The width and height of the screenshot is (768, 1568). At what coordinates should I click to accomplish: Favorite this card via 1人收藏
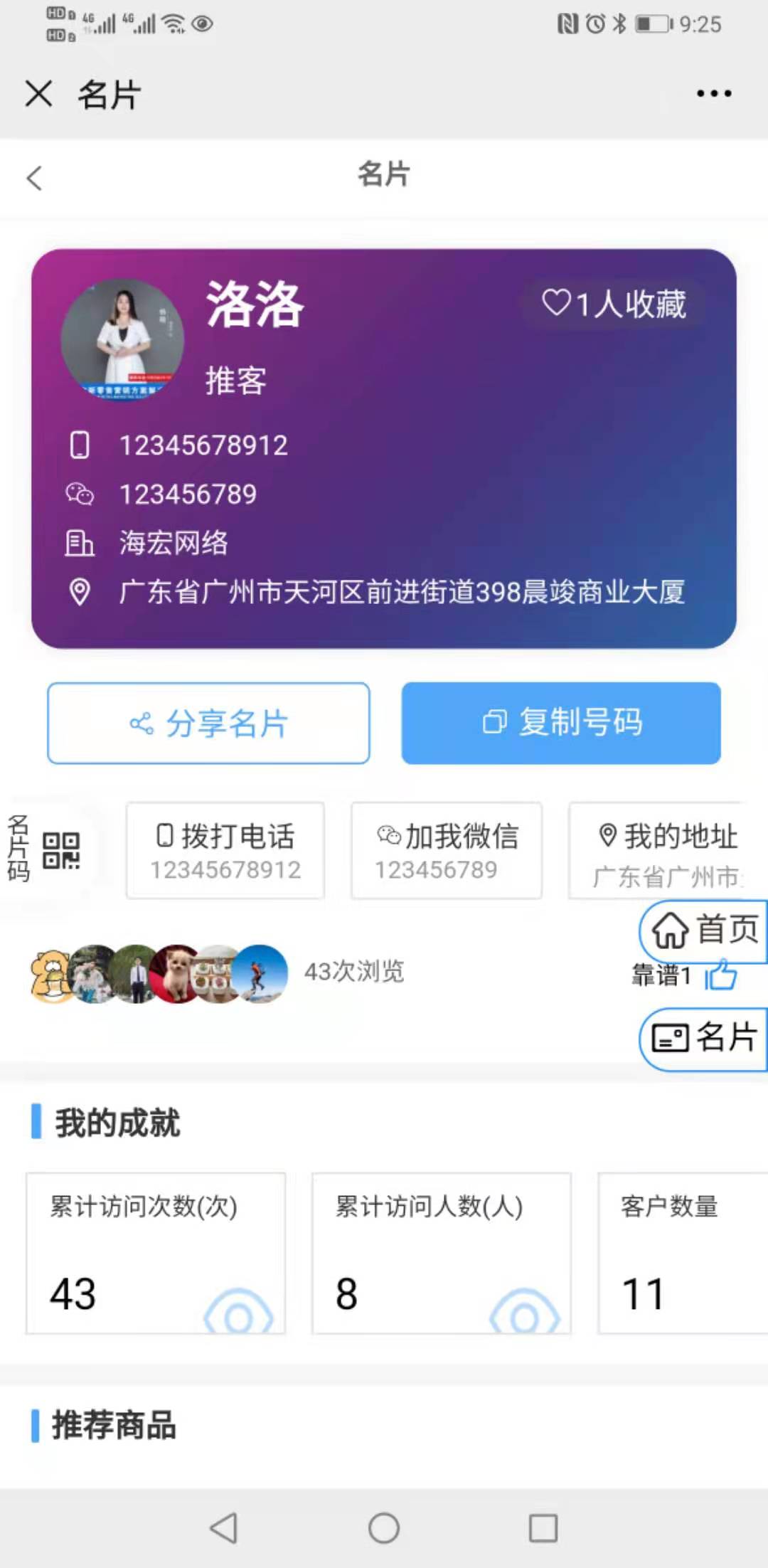coord(613,304)
